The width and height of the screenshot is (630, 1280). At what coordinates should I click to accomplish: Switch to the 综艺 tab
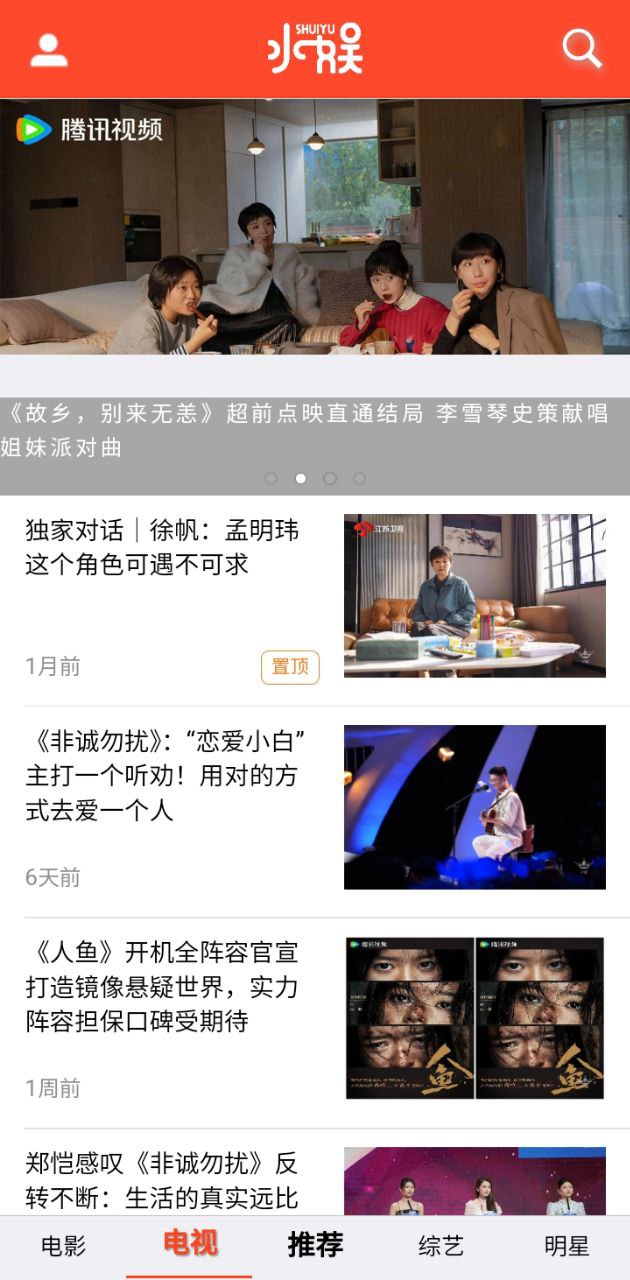point(441,1246)
